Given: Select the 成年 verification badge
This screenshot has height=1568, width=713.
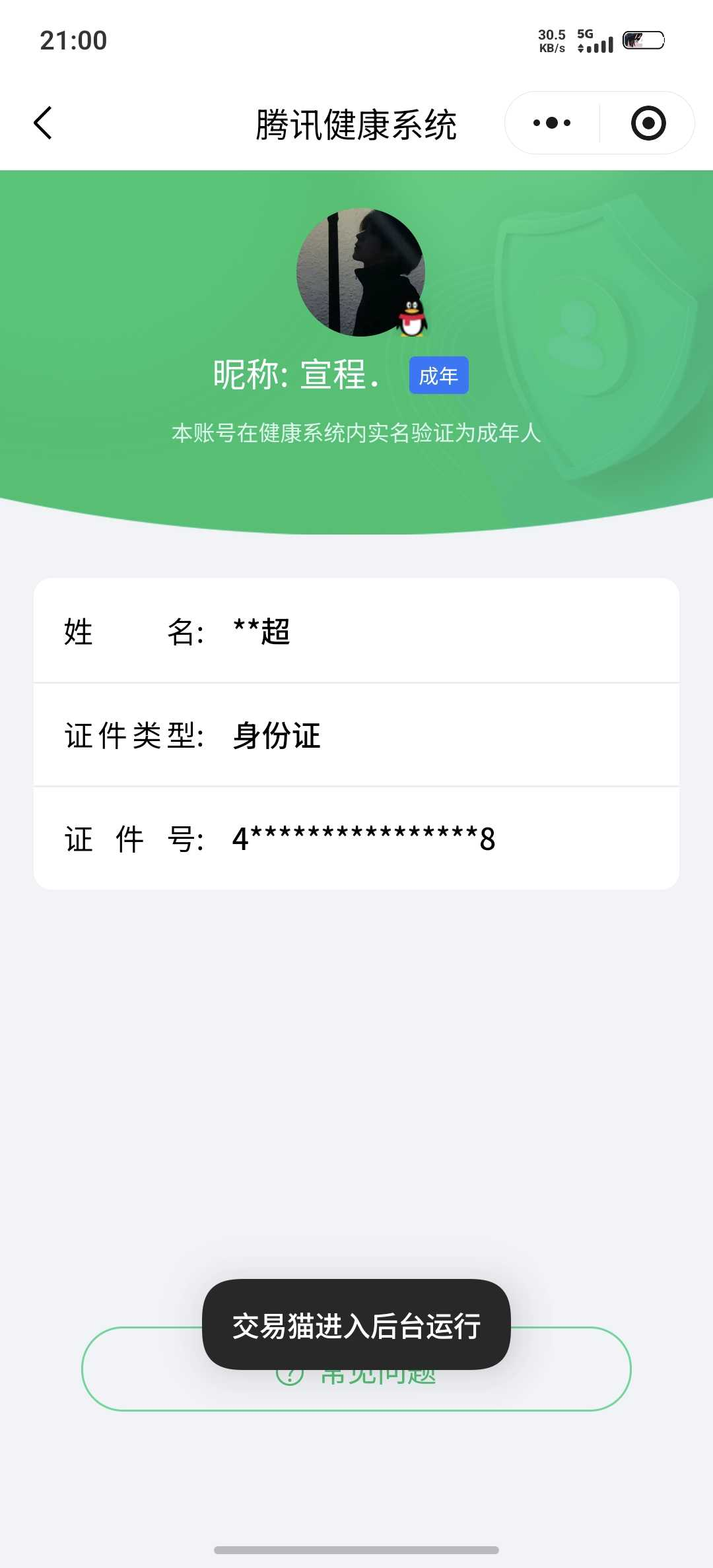Looking at the screenshot, I should pos(438,375).
